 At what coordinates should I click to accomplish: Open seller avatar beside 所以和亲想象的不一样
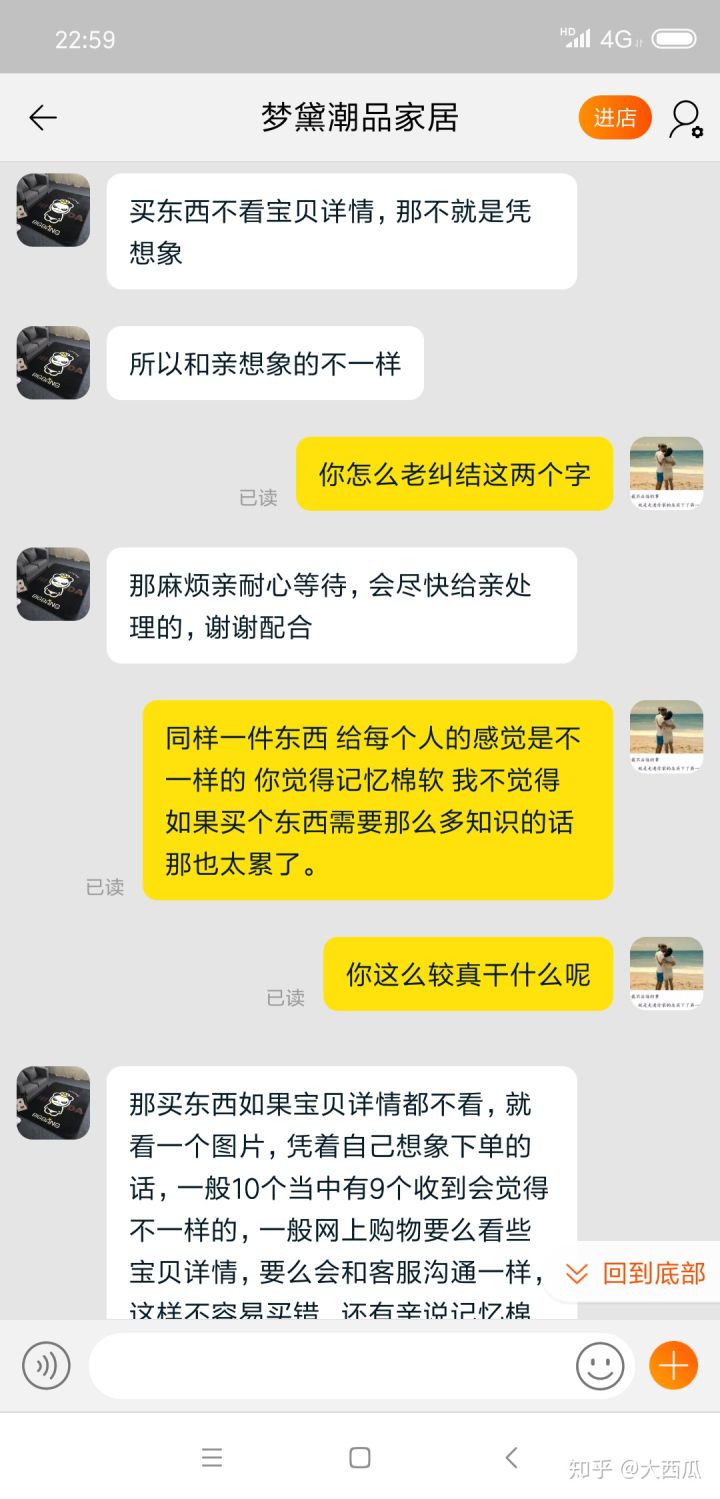[53, 363]
